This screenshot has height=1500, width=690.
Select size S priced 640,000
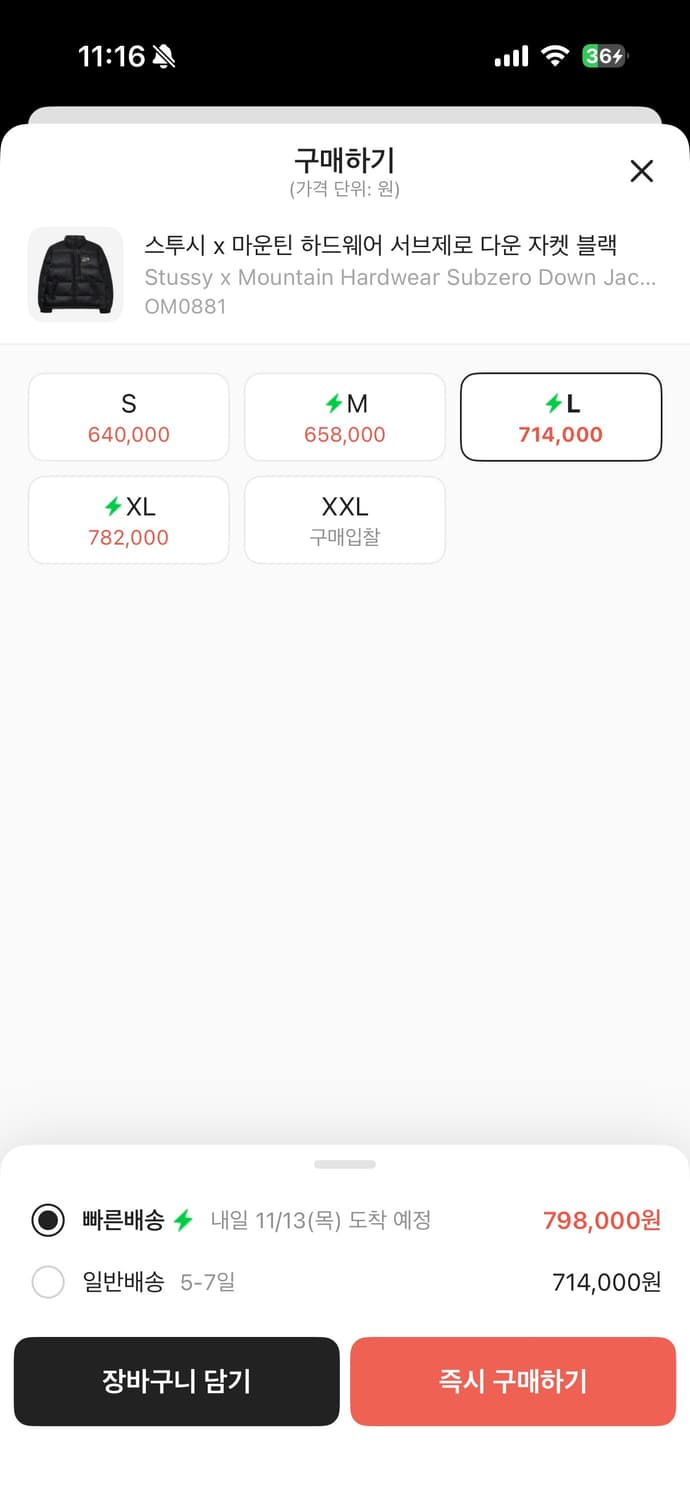(129, 417)
